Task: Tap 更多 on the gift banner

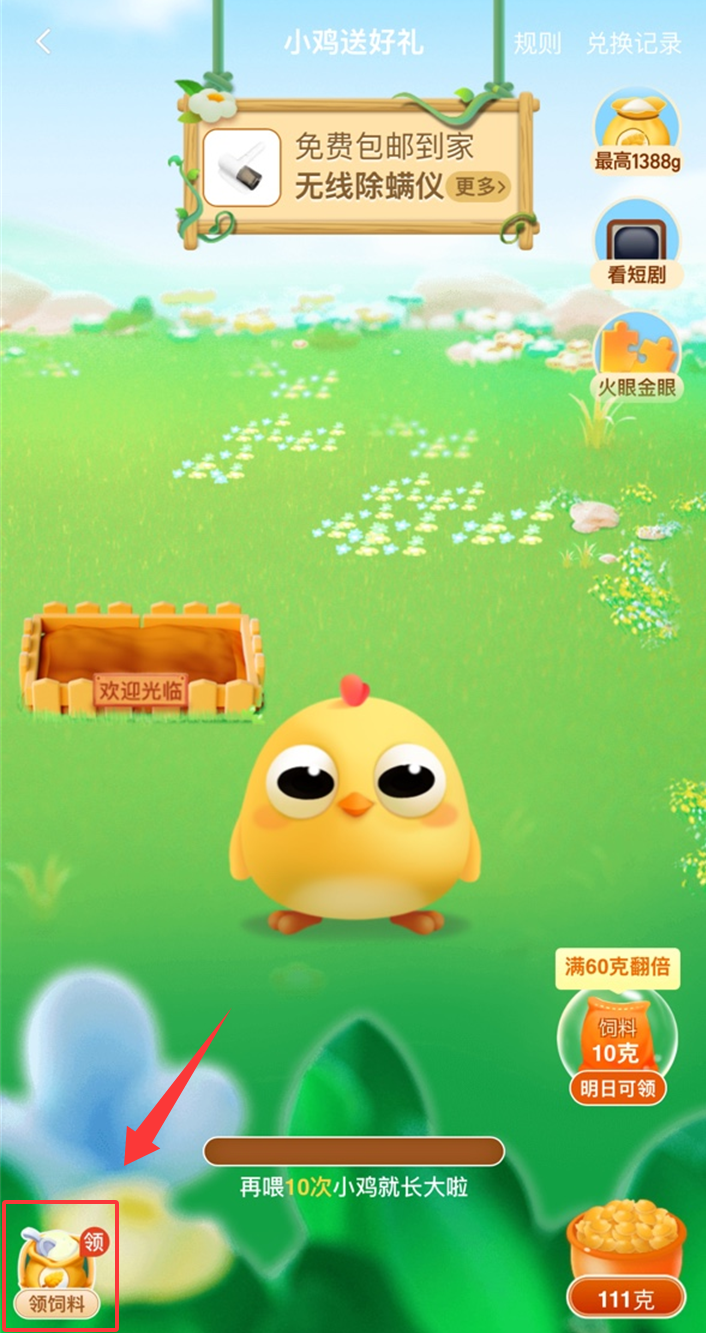Action: point(479,186)
